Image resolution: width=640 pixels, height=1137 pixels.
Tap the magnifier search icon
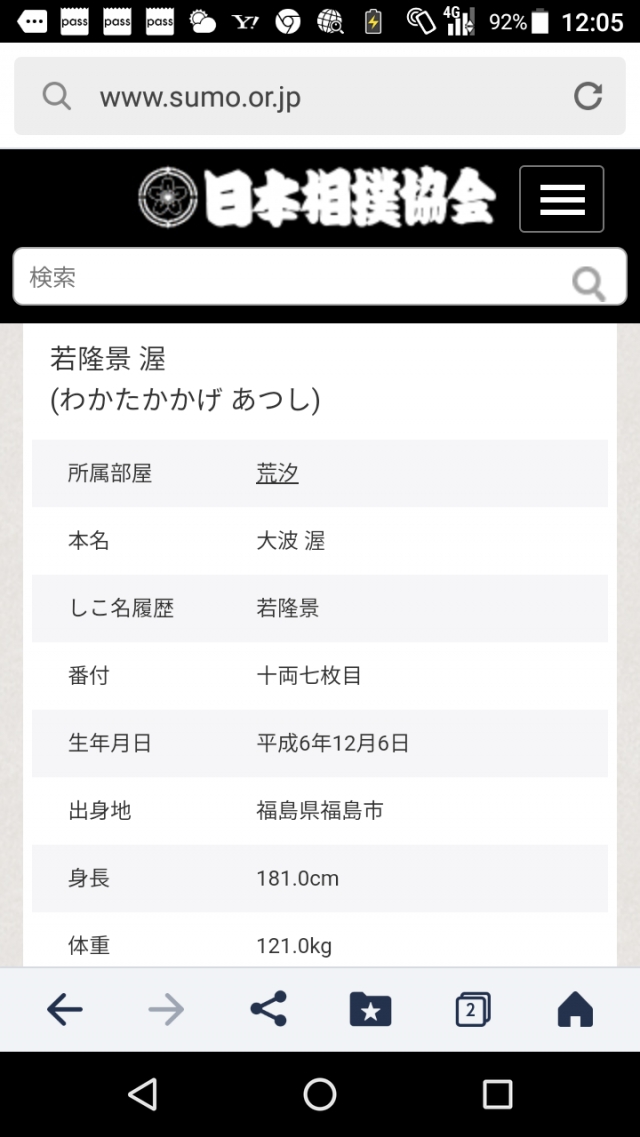[588, 282]
